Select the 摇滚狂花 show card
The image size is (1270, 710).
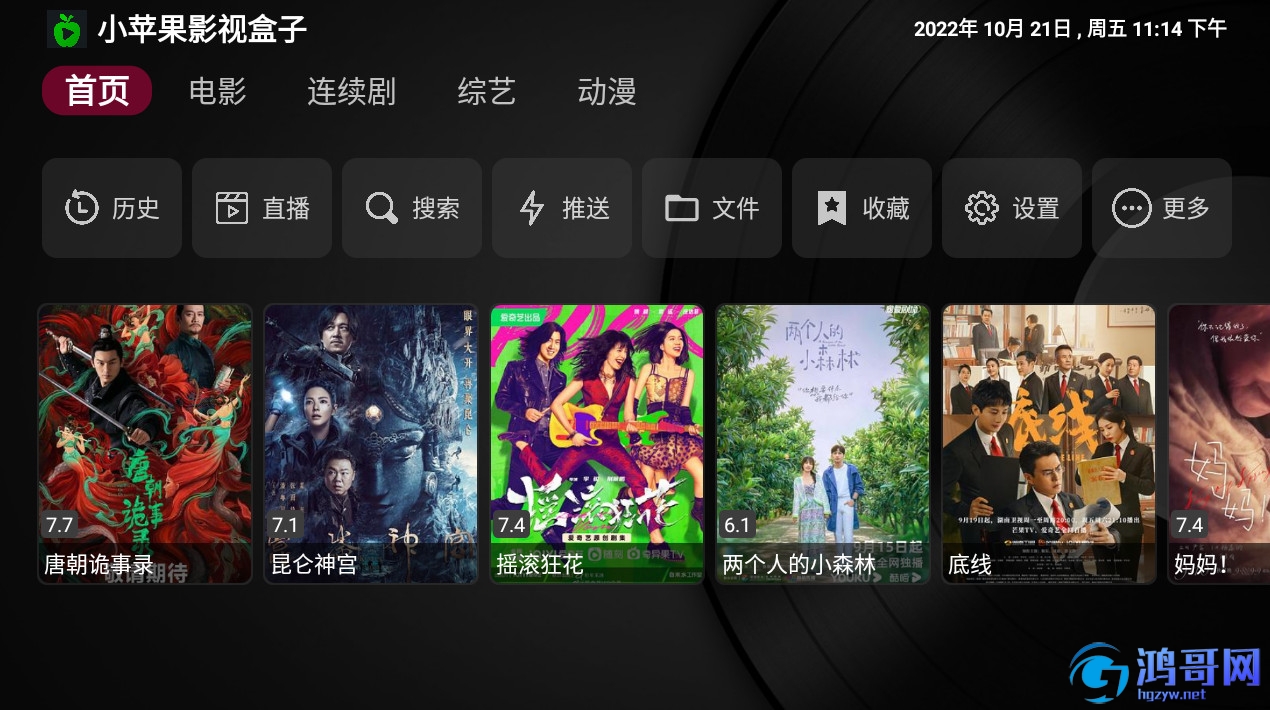(597, 443)
